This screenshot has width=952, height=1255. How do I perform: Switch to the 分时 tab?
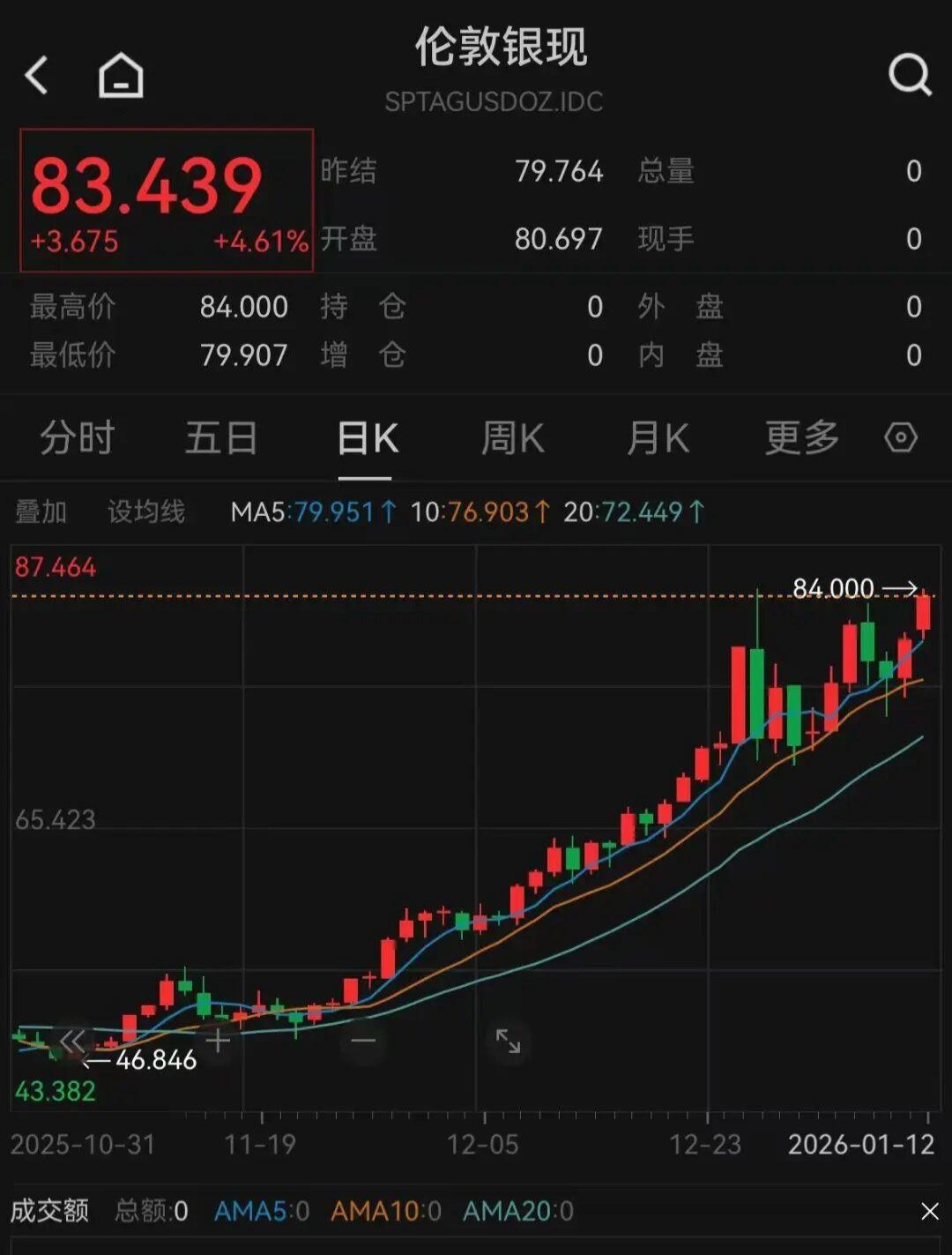78,438
